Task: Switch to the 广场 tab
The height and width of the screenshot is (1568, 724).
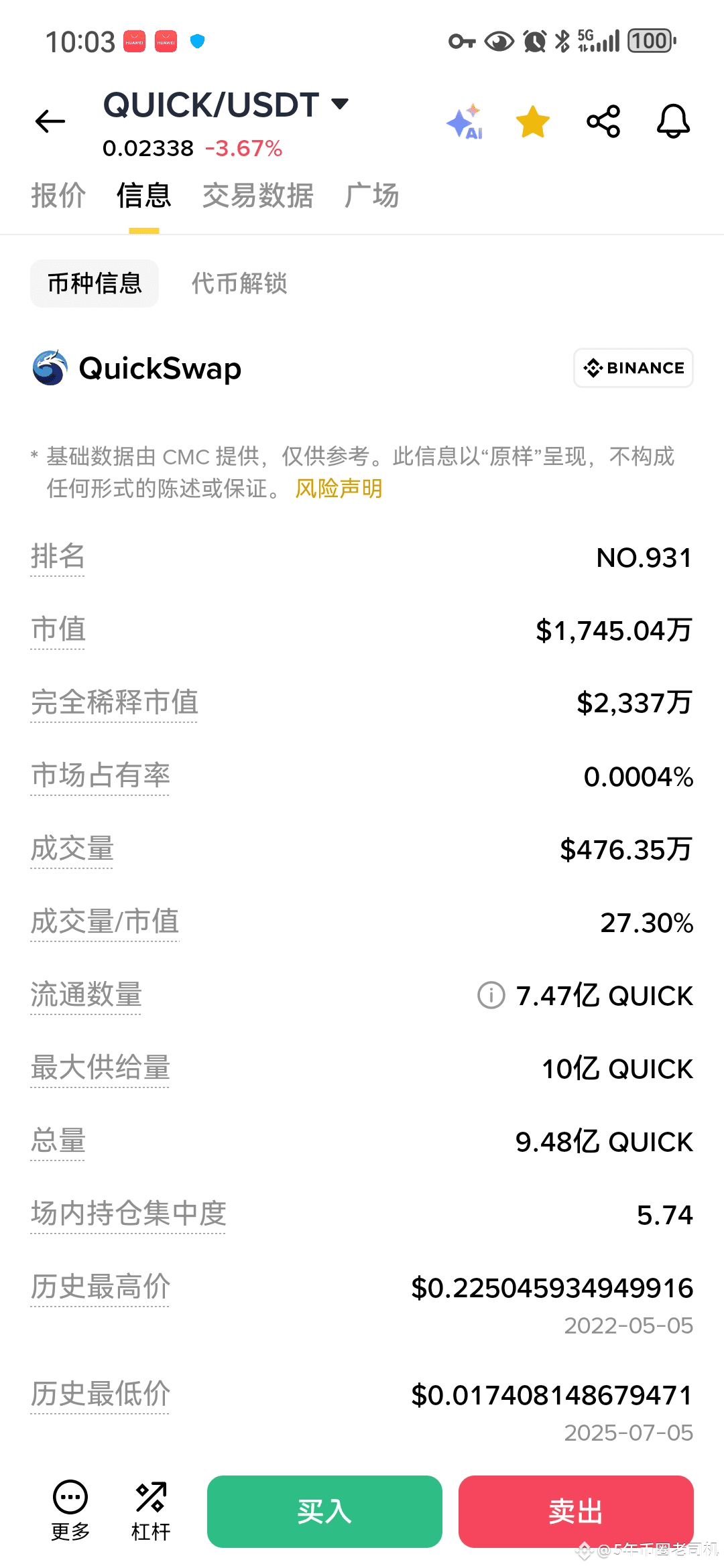Action: click(x=372, y=196)
